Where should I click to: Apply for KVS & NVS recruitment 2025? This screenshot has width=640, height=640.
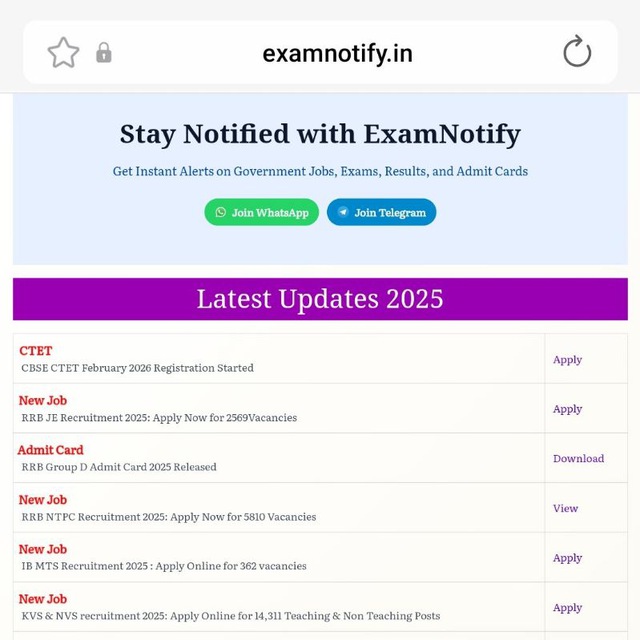(x=567, y=608)
